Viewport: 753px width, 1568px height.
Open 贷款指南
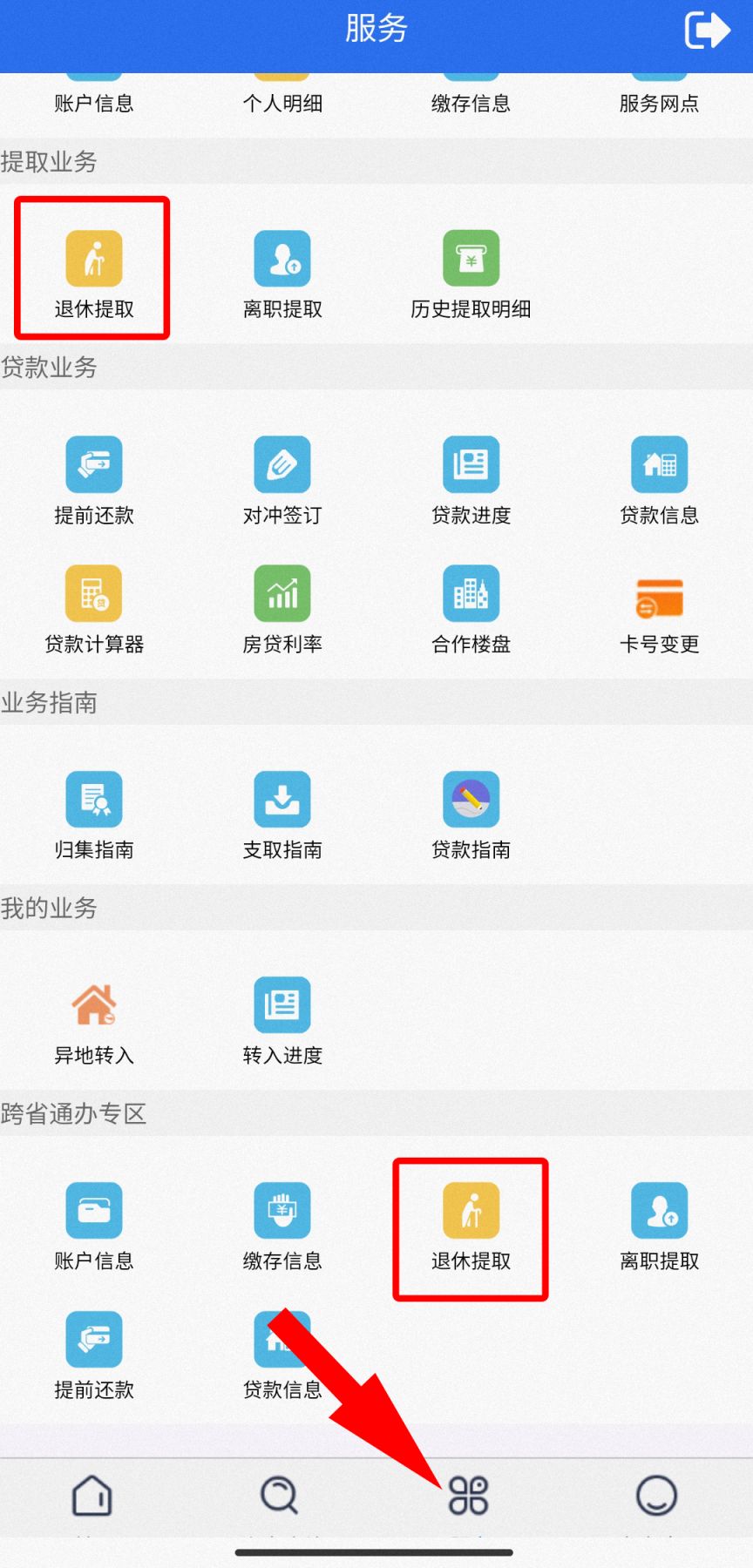click(471, 812)
